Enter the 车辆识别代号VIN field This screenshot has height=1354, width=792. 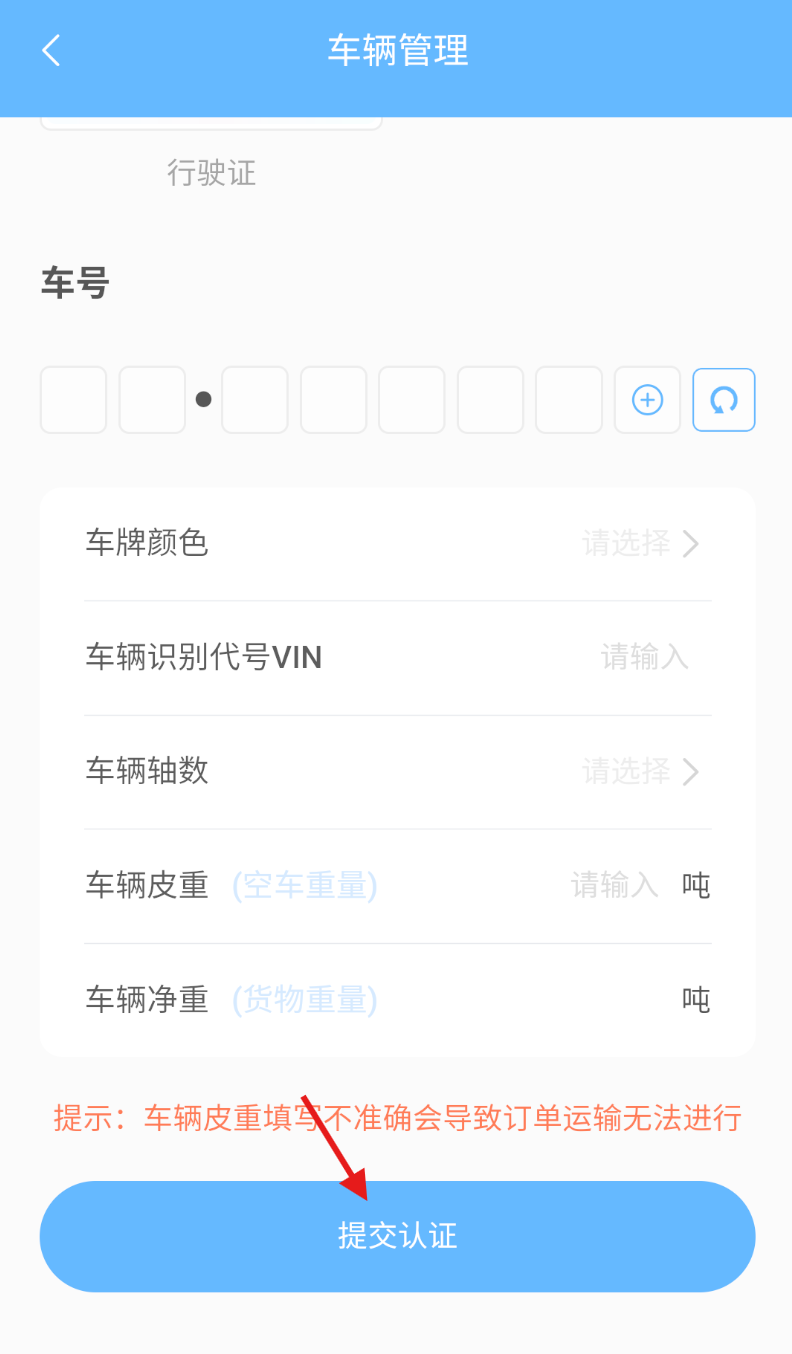tap(398, 658)
